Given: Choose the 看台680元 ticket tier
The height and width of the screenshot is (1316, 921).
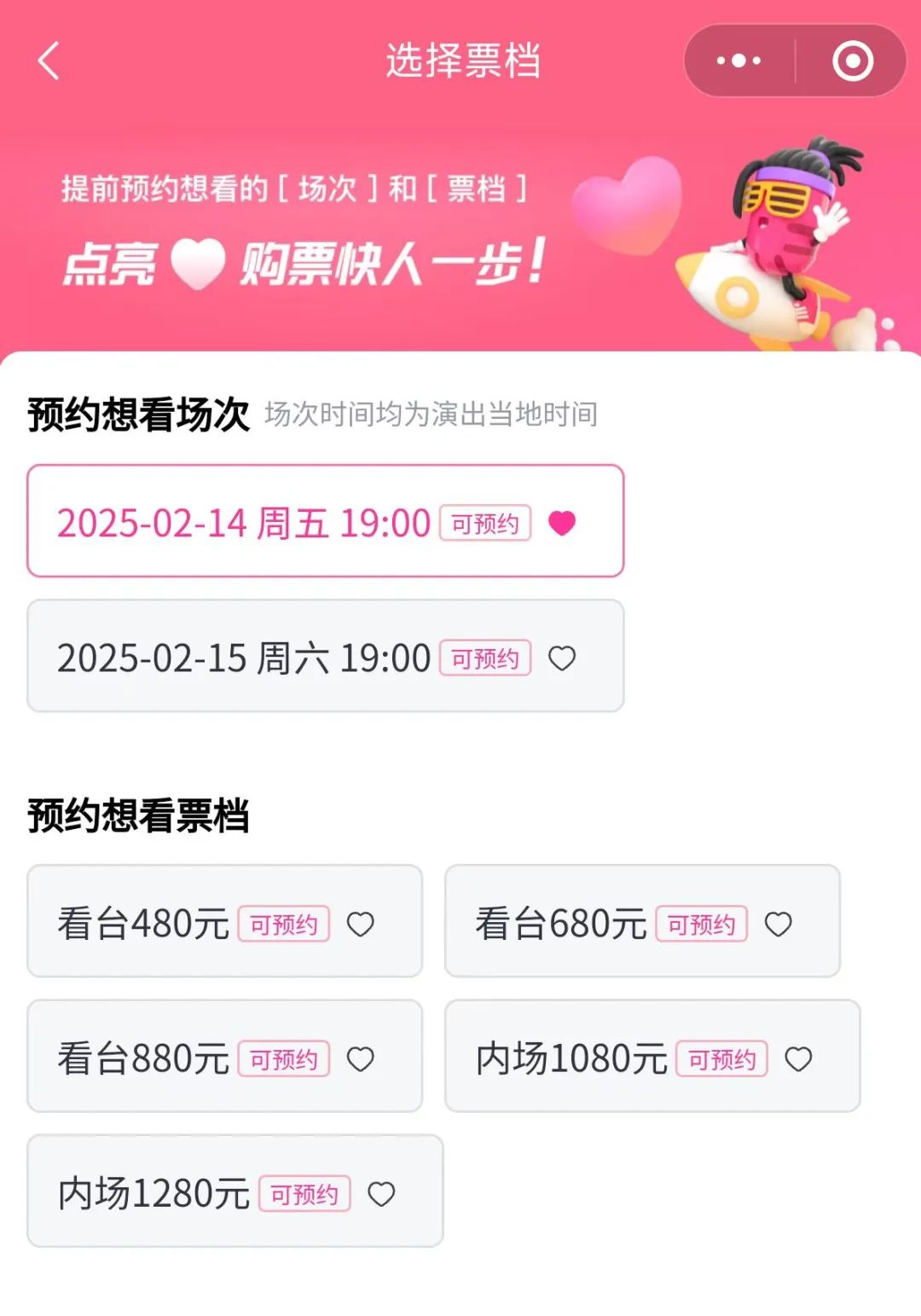Looking at the screenshot, I should point(641,921).
